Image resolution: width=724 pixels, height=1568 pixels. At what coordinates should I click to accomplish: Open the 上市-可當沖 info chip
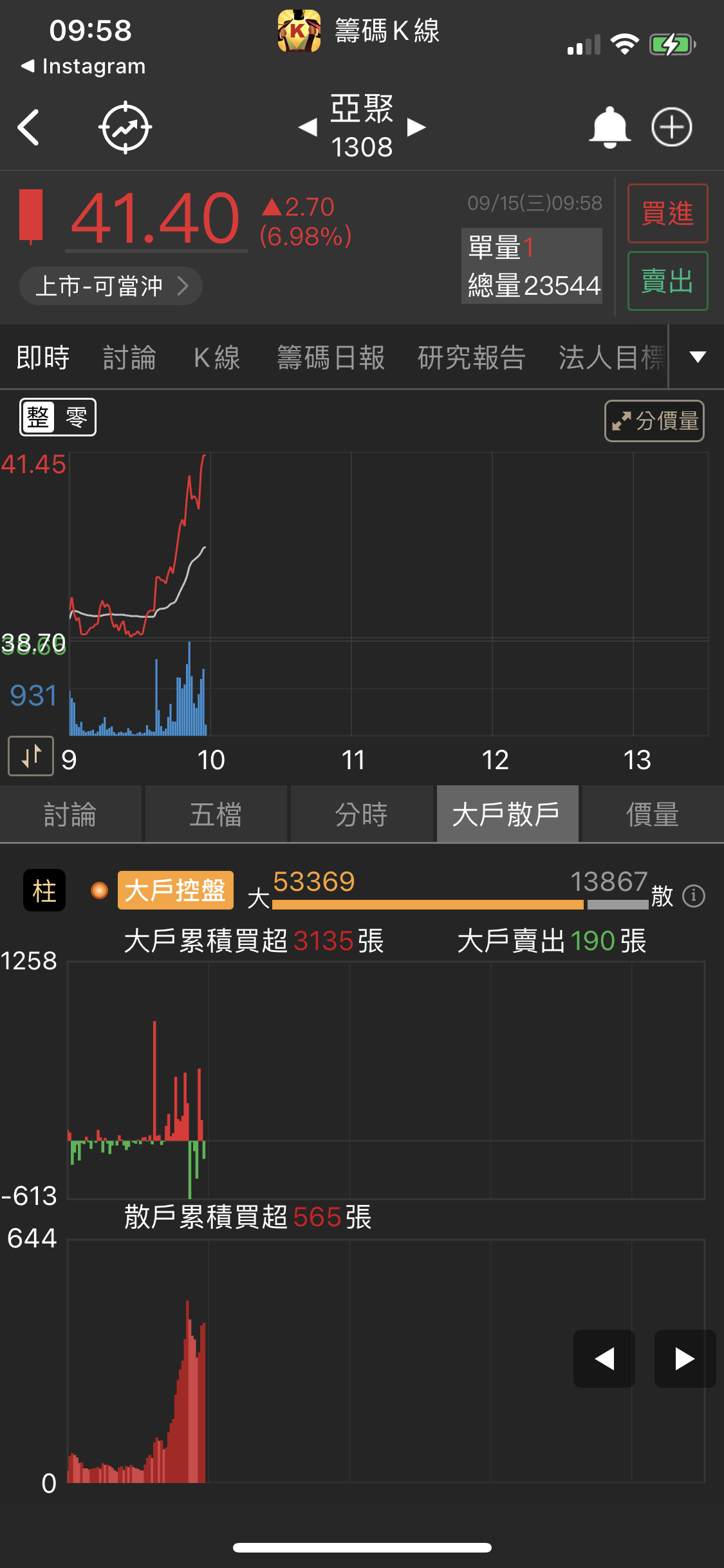point(111,286)
